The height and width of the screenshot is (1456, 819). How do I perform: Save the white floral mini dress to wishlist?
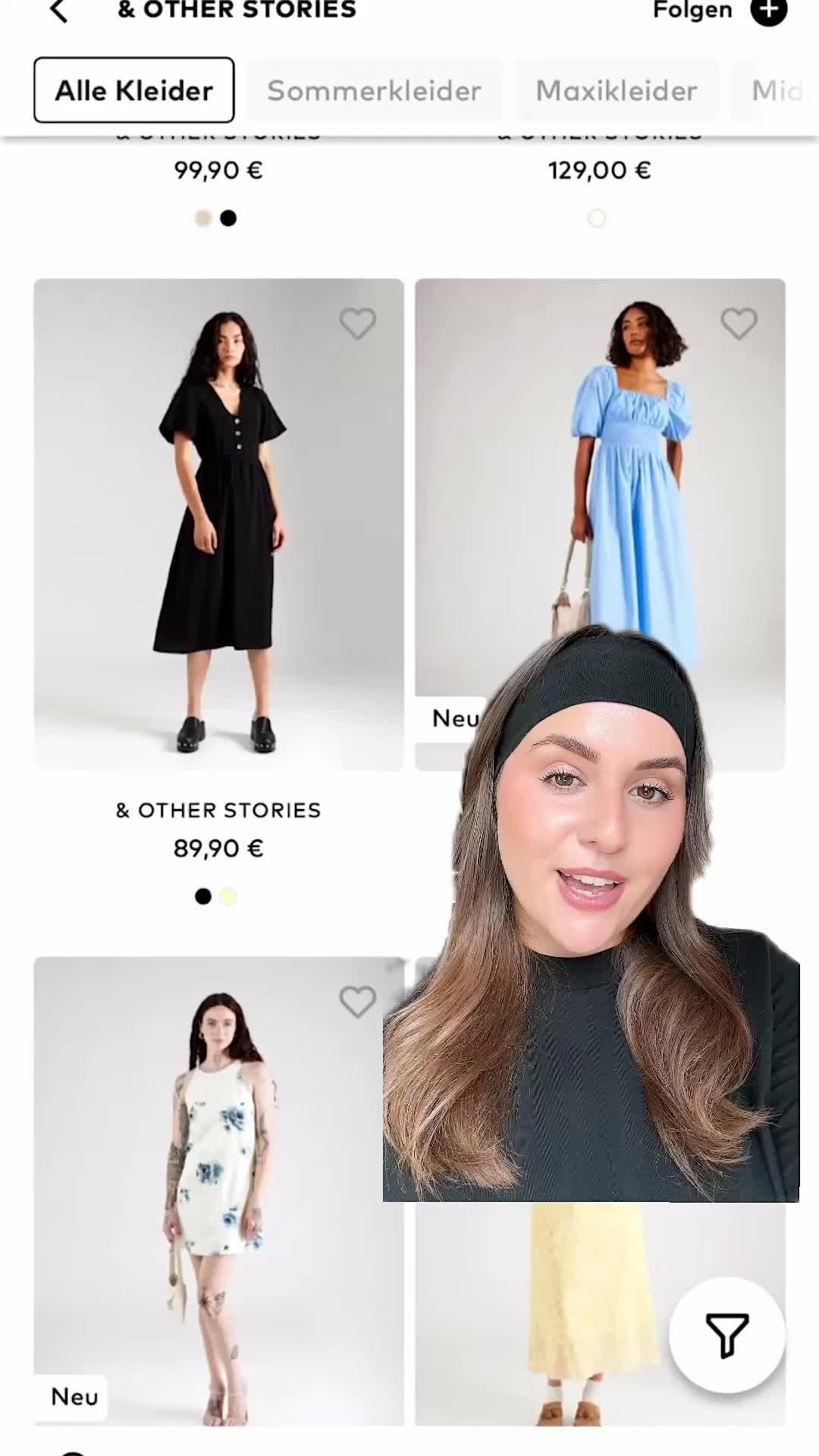coord(358,1002)
